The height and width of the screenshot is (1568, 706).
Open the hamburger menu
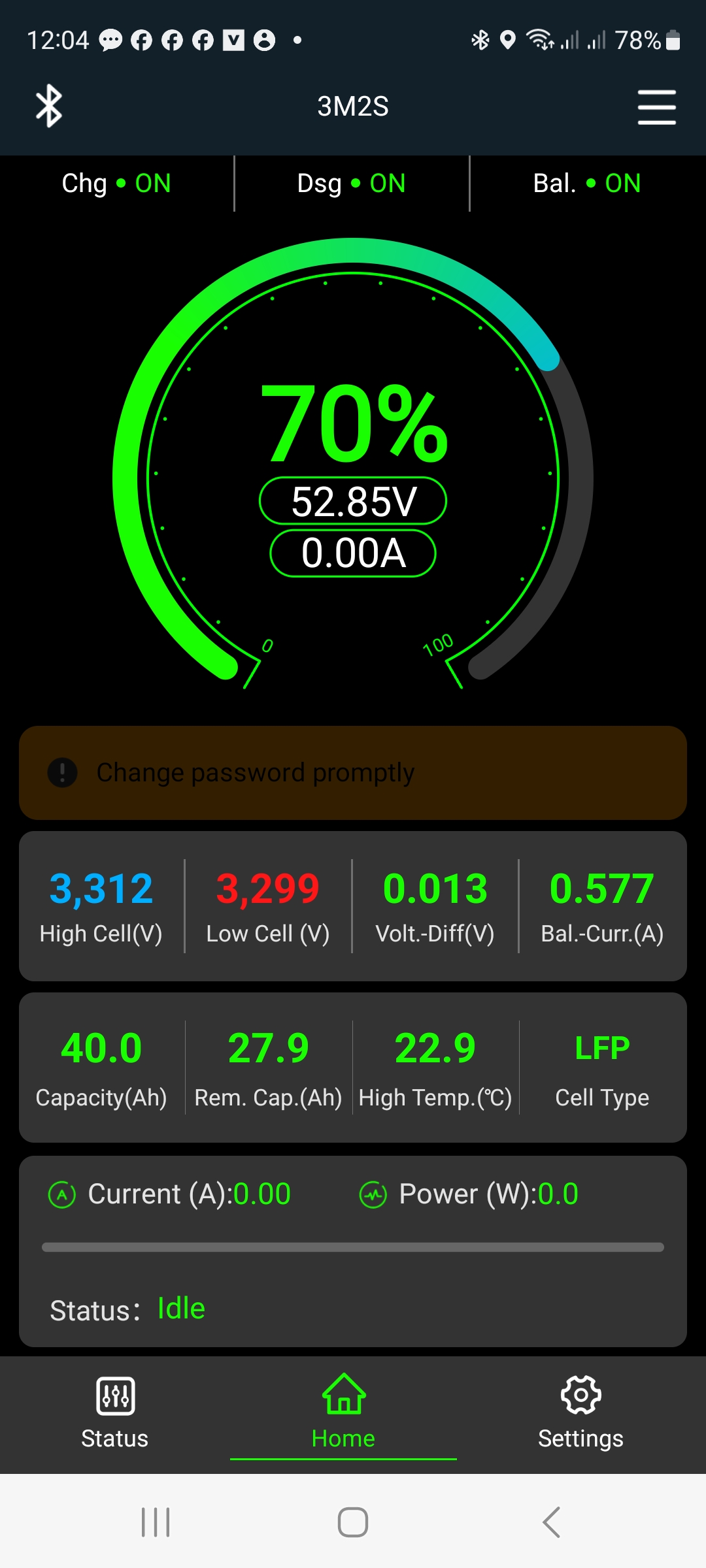(656, 107)
